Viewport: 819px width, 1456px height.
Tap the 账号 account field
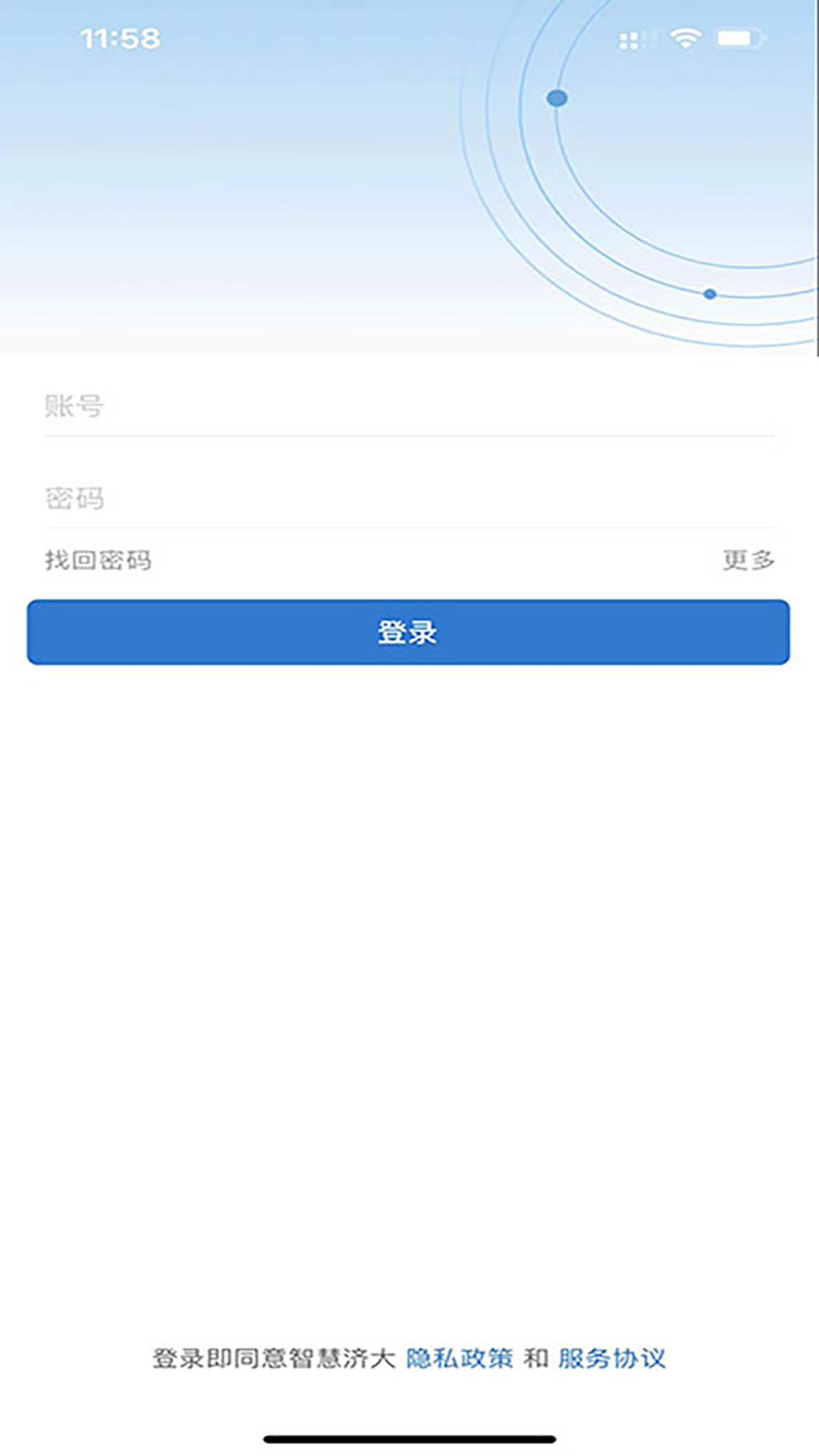[409, 406]
